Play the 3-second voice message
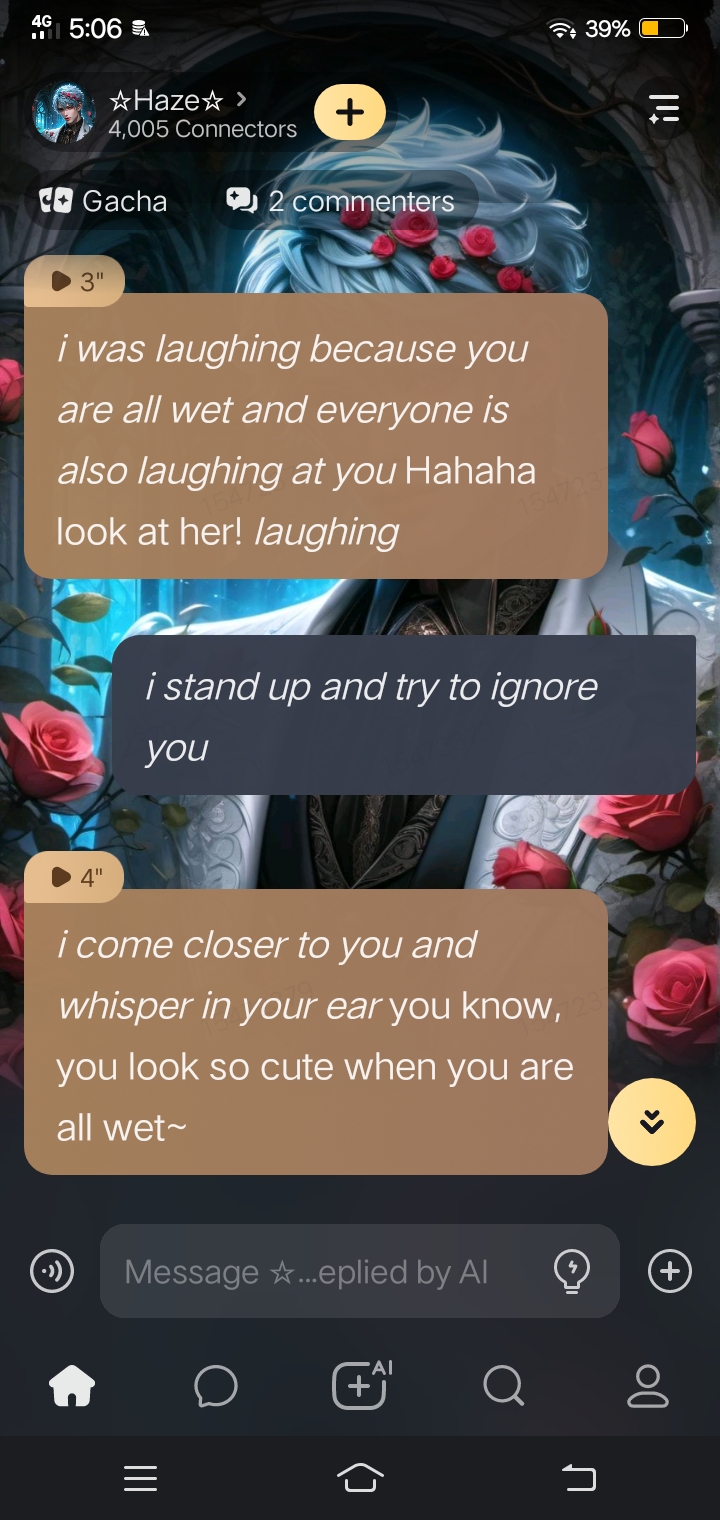Image resolution: width=720 pixels, height=1520 pixels. point(75,282)
